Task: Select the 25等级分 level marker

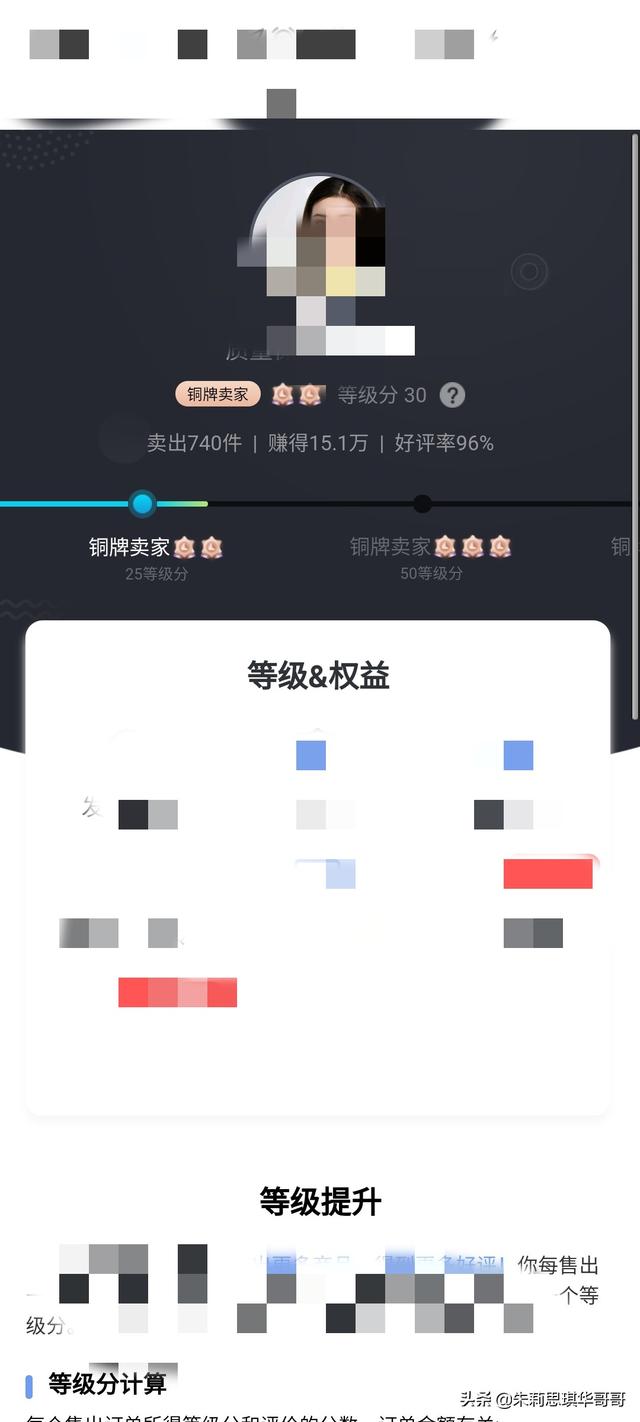Action: point(143,503)
